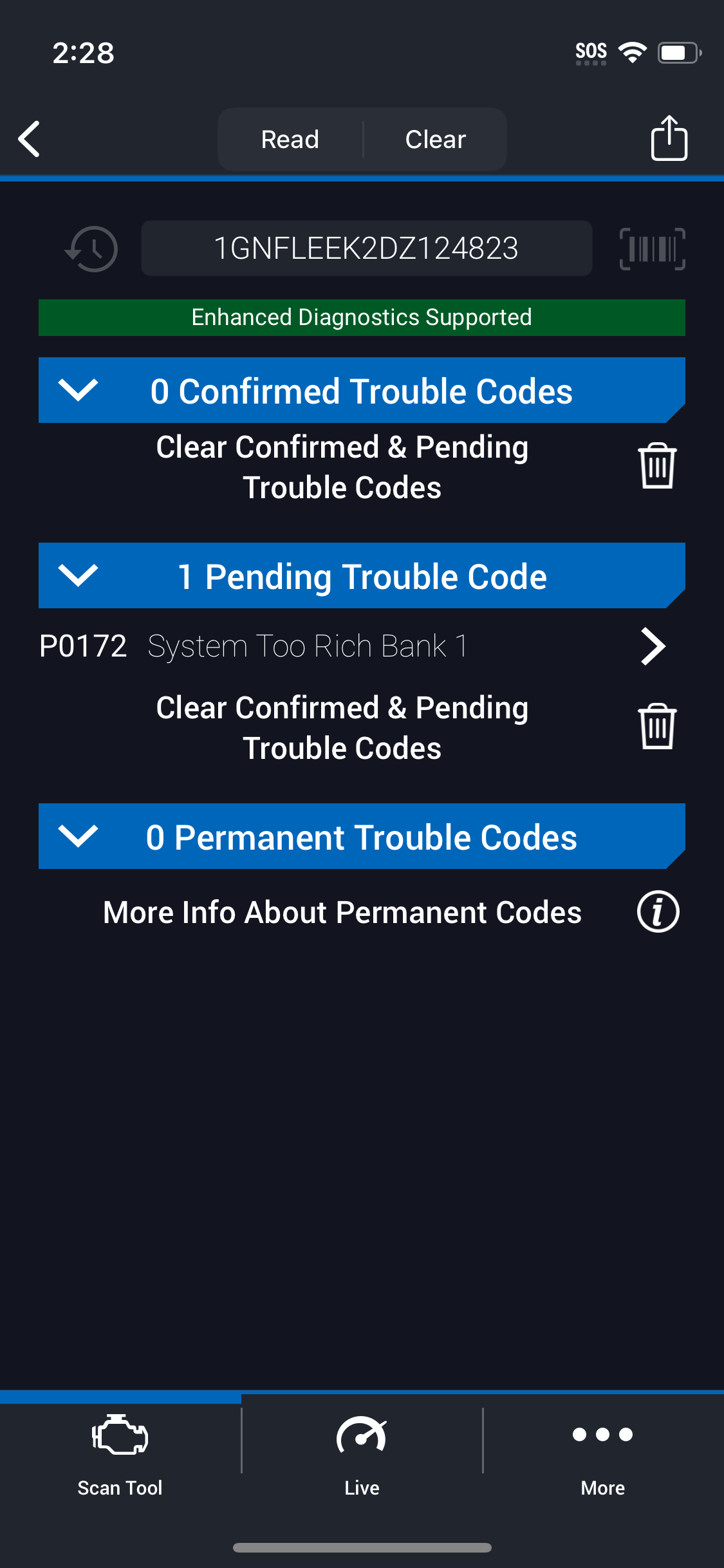Viewport: 724px width, 1568px height.
Task: Open VIN history clock icon
Action: click(x=91, y=248)
